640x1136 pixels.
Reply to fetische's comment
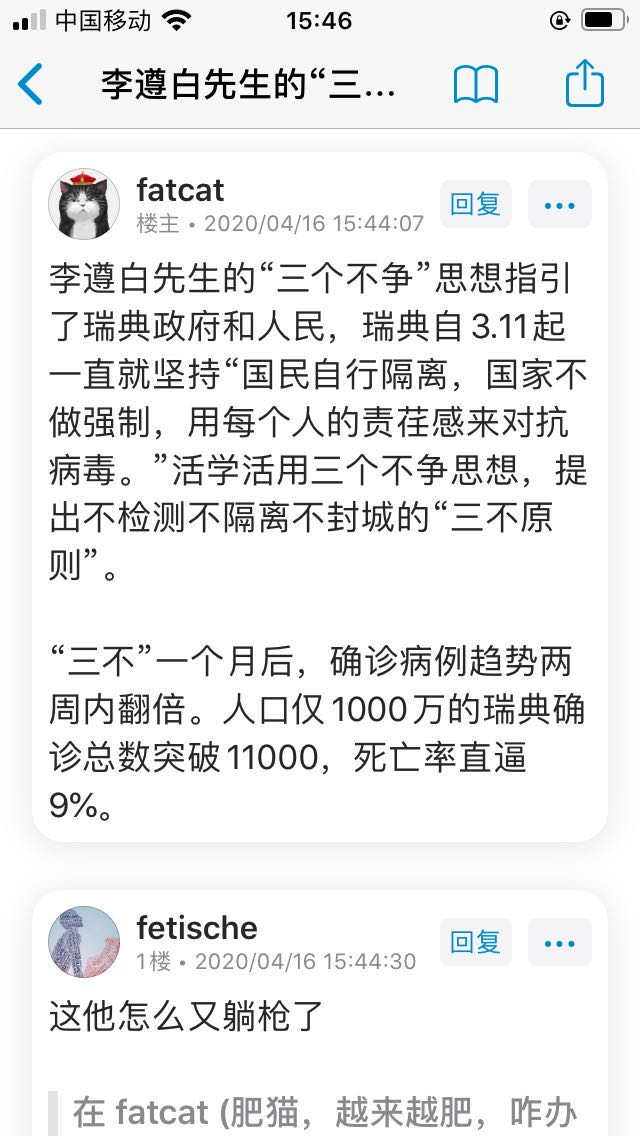pyautogui.click(x=475, y=942)
